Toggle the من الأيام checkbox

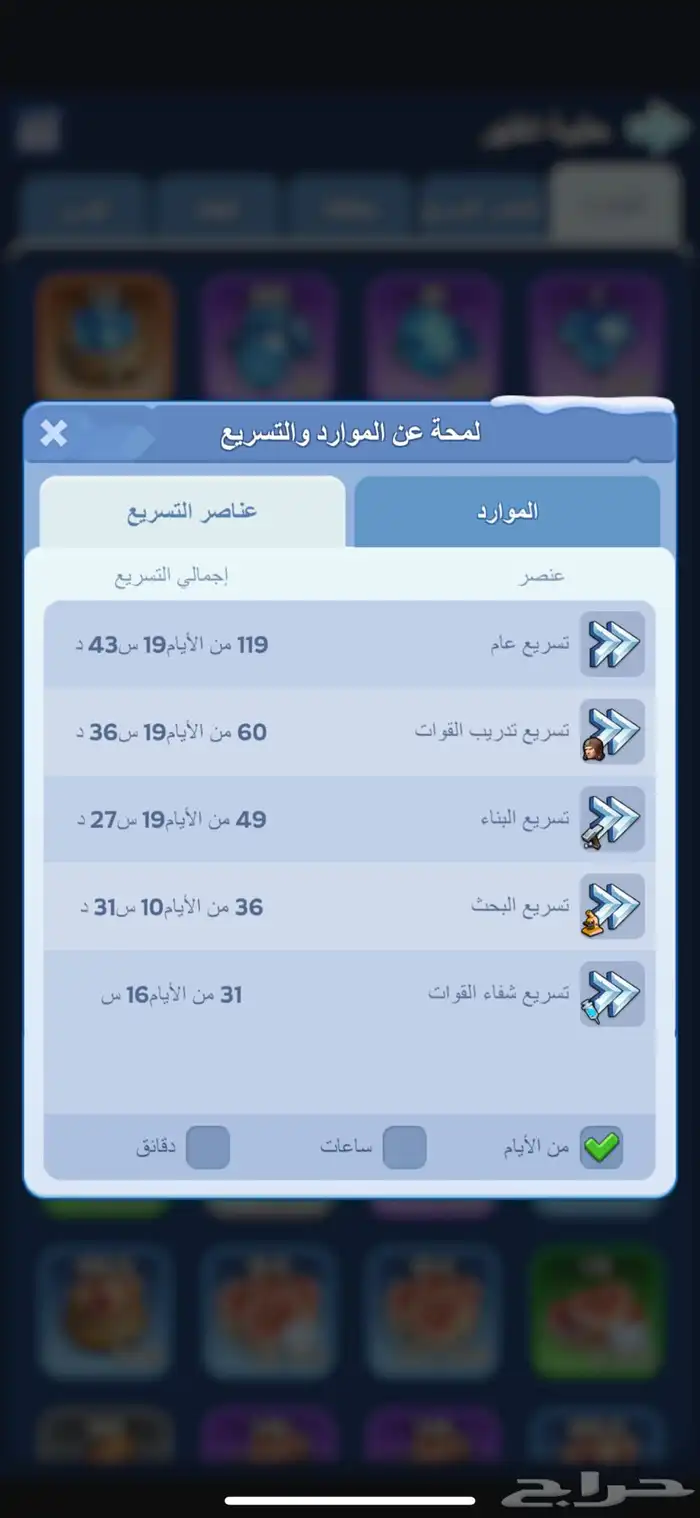(602, 1147)
